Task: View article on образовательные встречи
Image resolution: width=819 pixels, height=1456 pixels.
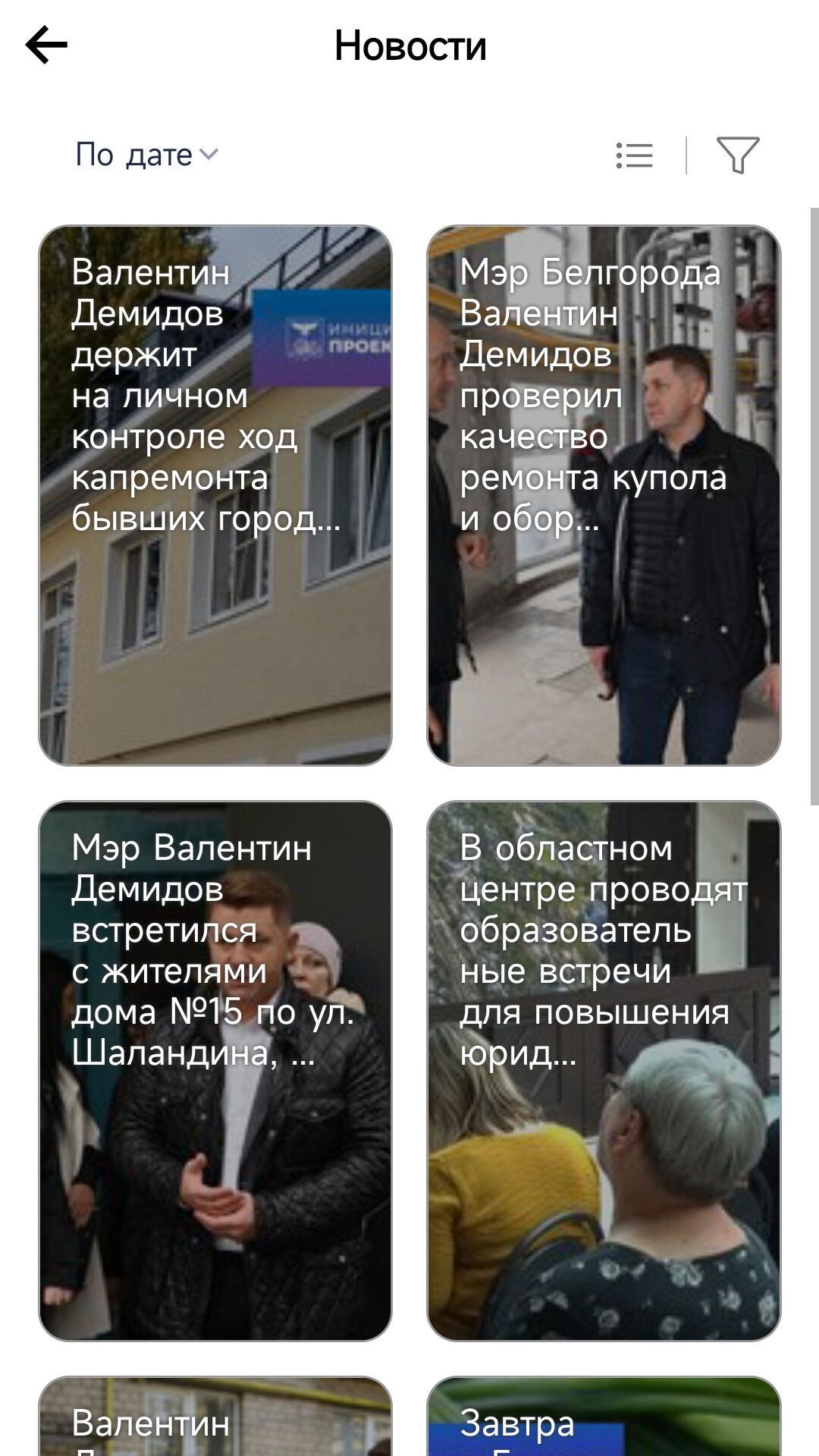Action: pyautogui.click(x=604, y=1071)
